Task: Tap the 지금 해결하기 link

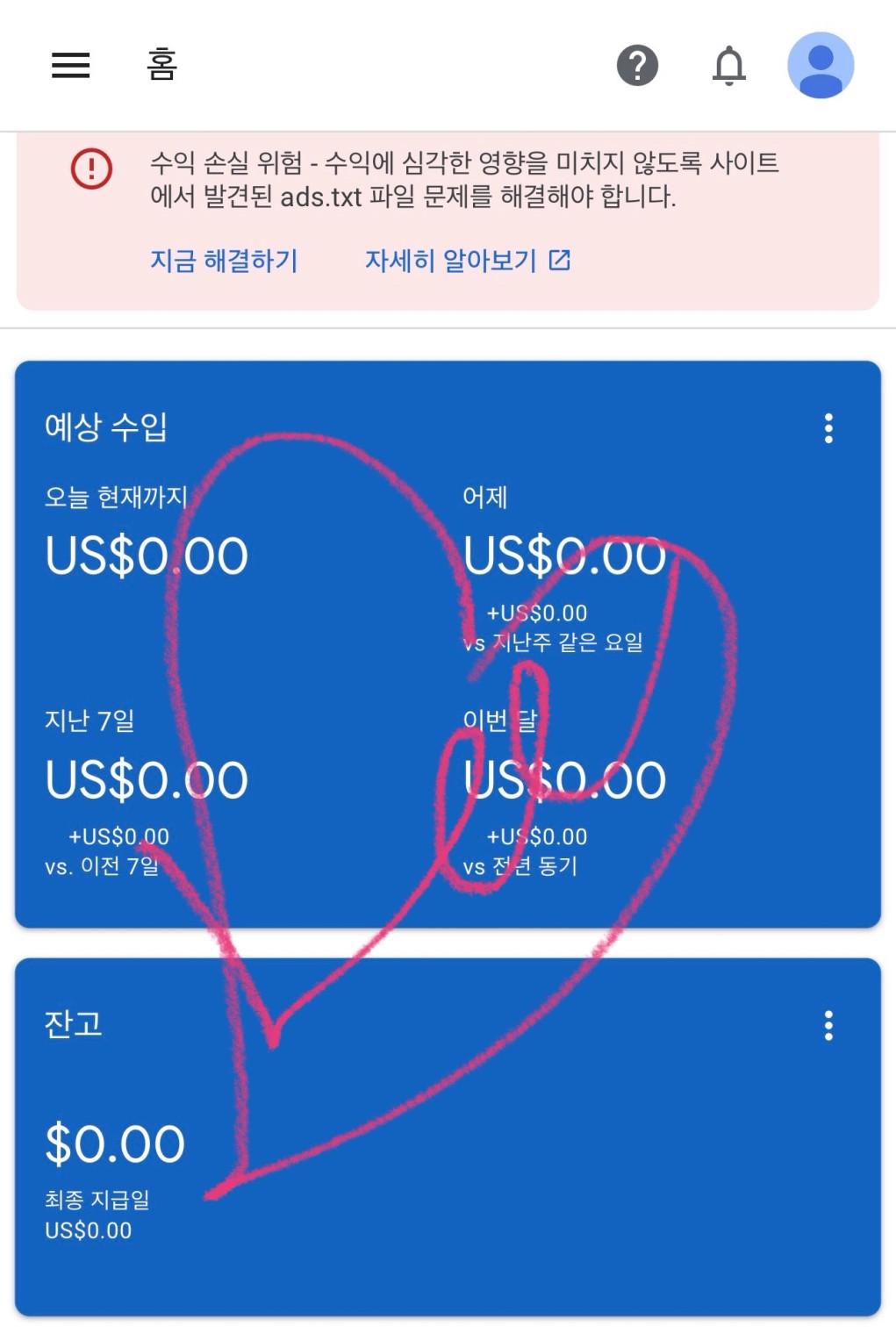Action: pyautogui.click(x=224, y=261)
